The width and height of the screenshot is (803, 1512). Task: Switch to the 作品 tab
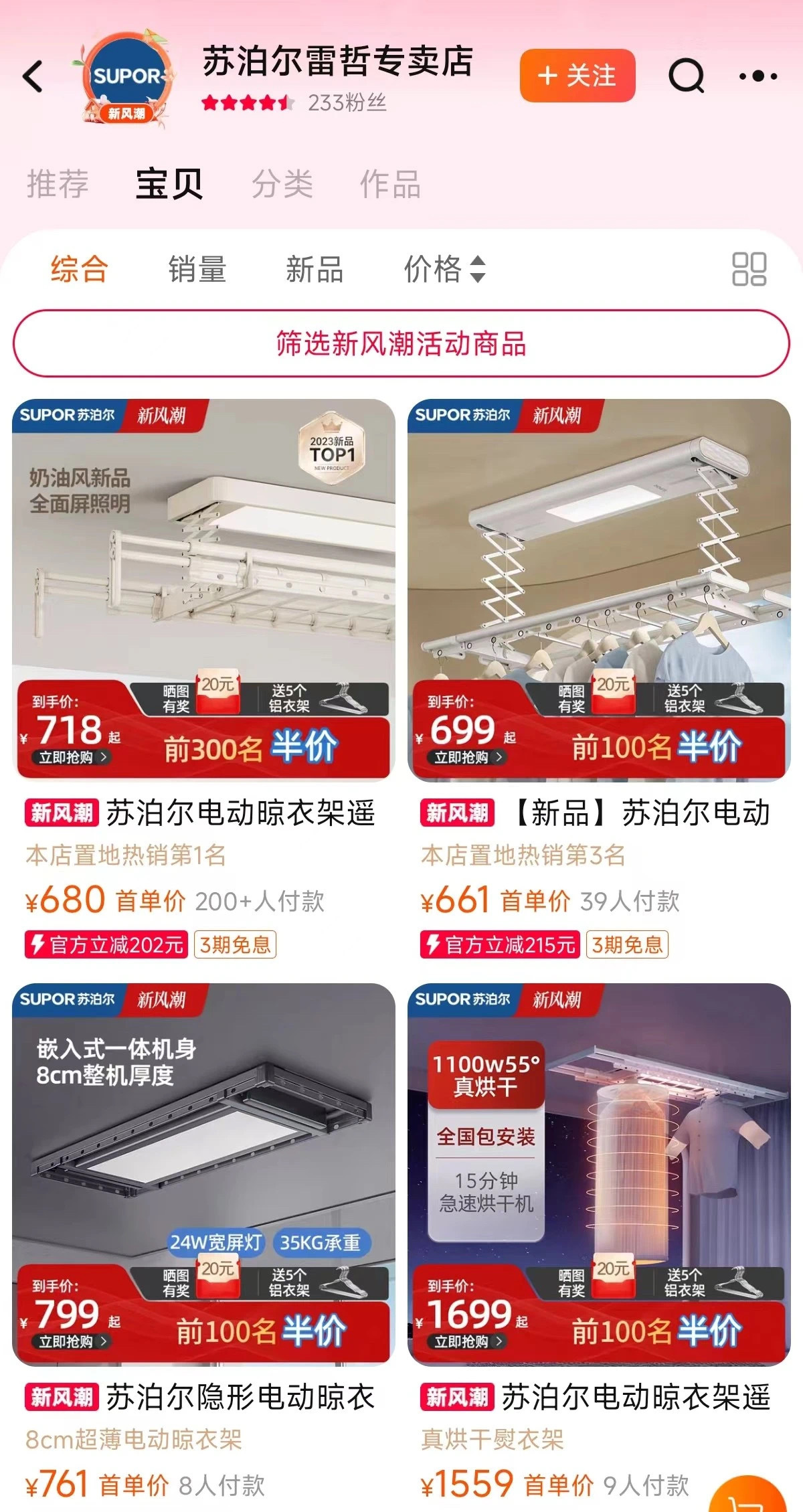pyautogui.click(x=390, y=184)
